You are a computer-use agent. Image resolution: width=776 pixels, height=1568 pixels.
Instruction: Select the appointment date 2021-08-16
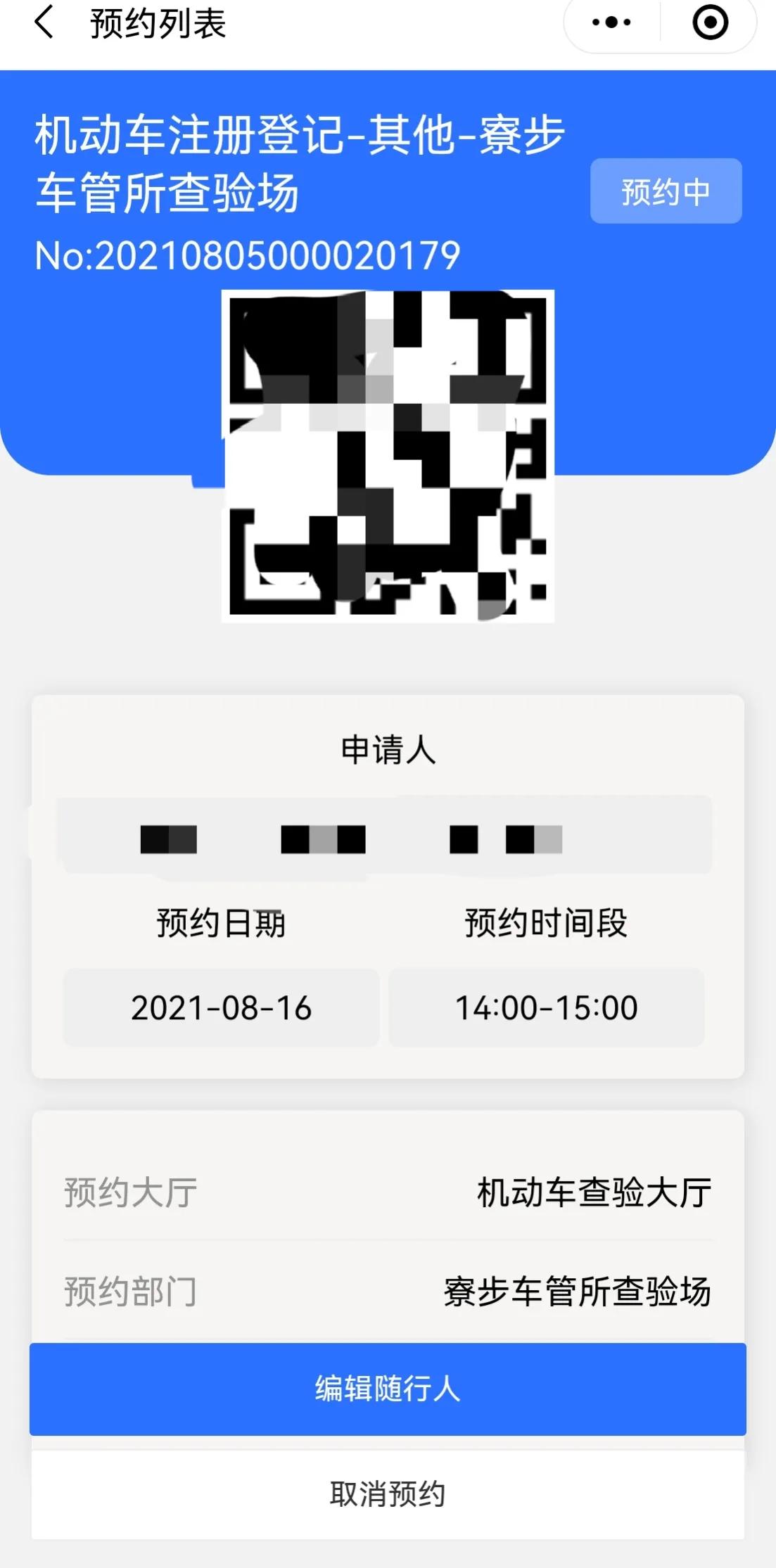pyautogui.click(x=221, y=1007)
